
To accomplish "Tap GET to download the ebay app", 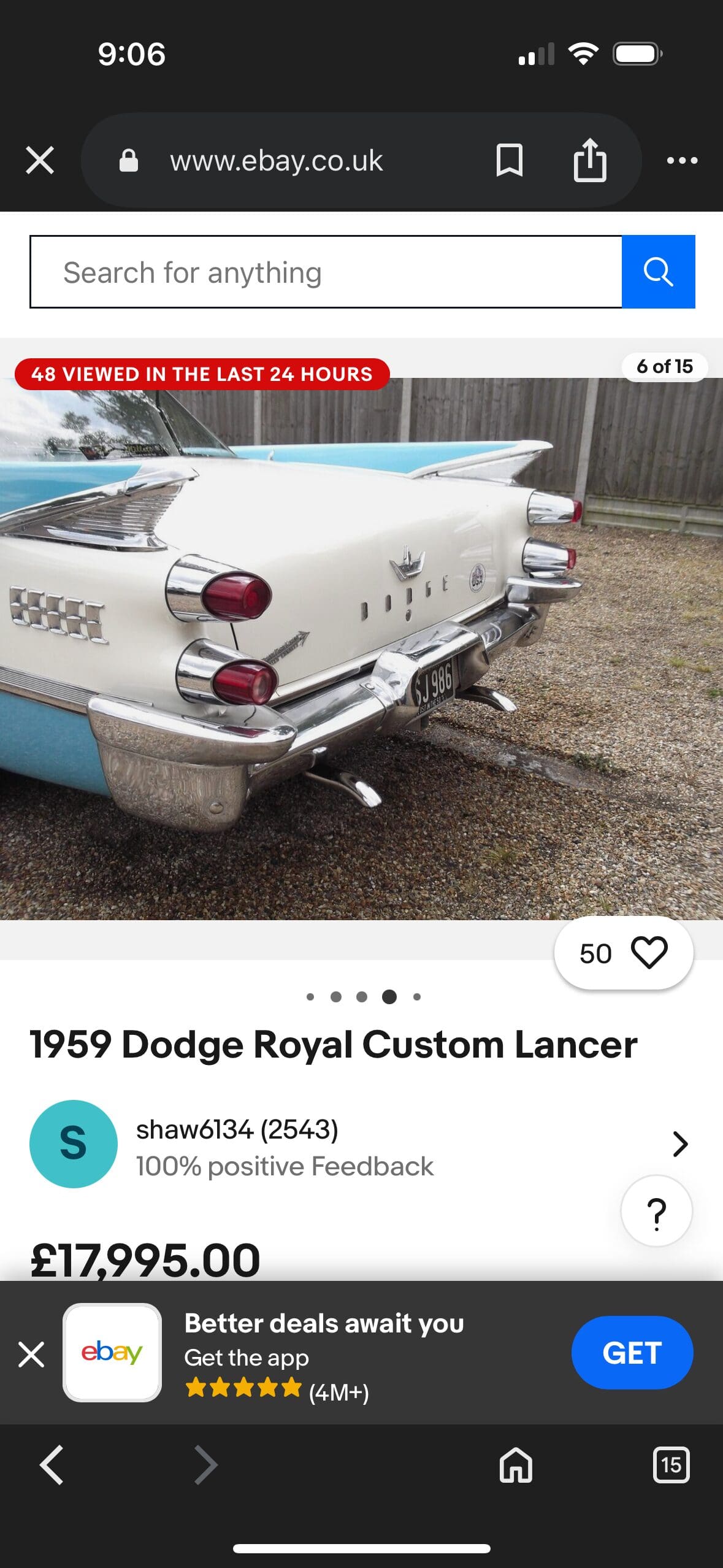I will click(632, 1353).
